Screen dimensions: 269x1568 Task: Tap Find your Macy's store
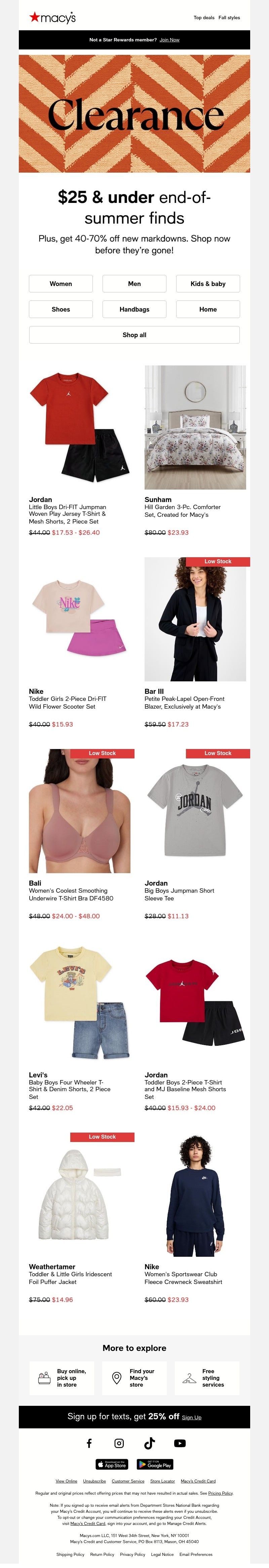coord(134,1378)
